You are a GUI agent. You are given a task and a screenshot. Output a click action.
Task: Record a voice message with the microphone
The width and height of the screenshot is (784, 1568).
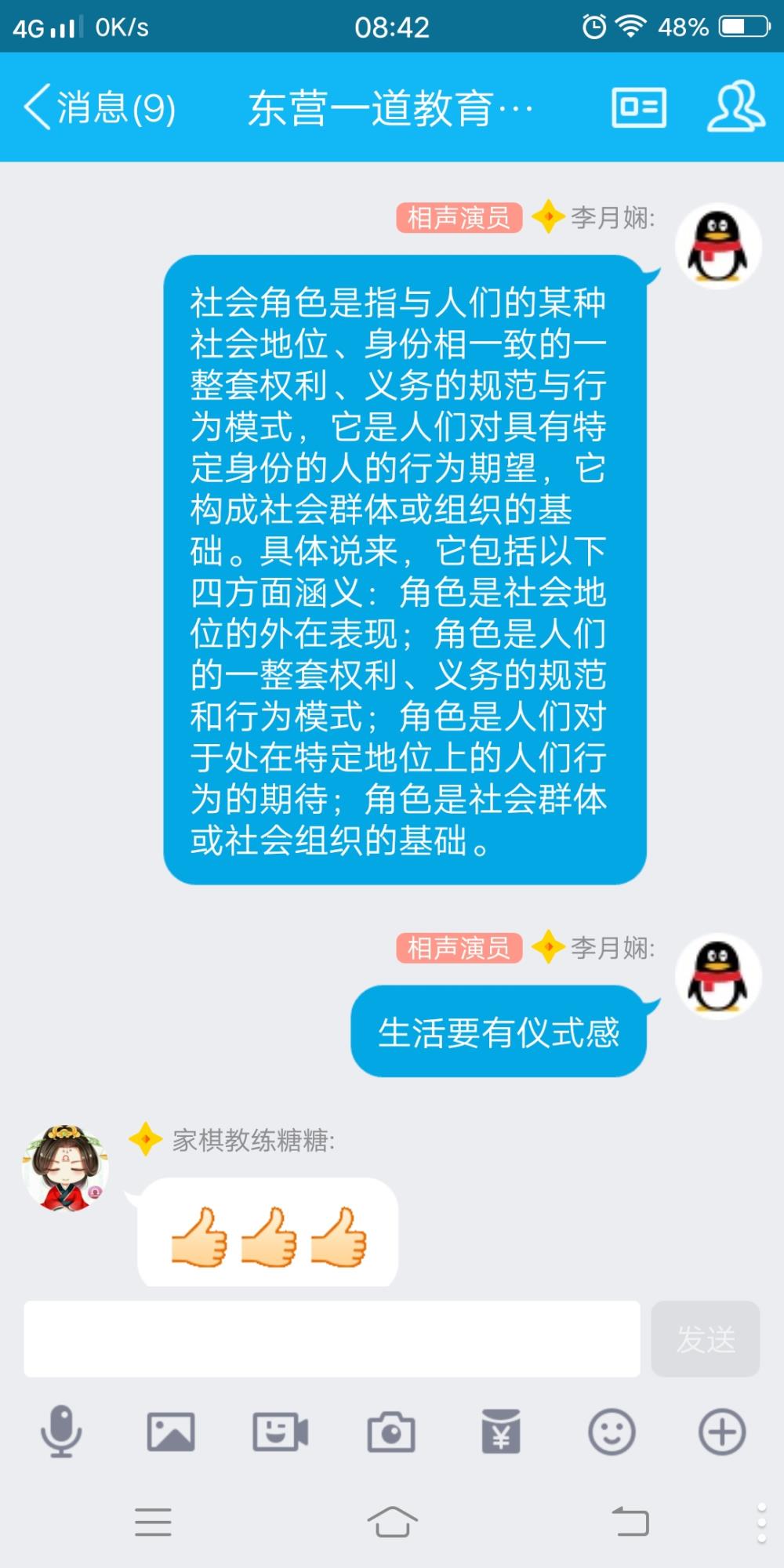(x=61, y=1432)
